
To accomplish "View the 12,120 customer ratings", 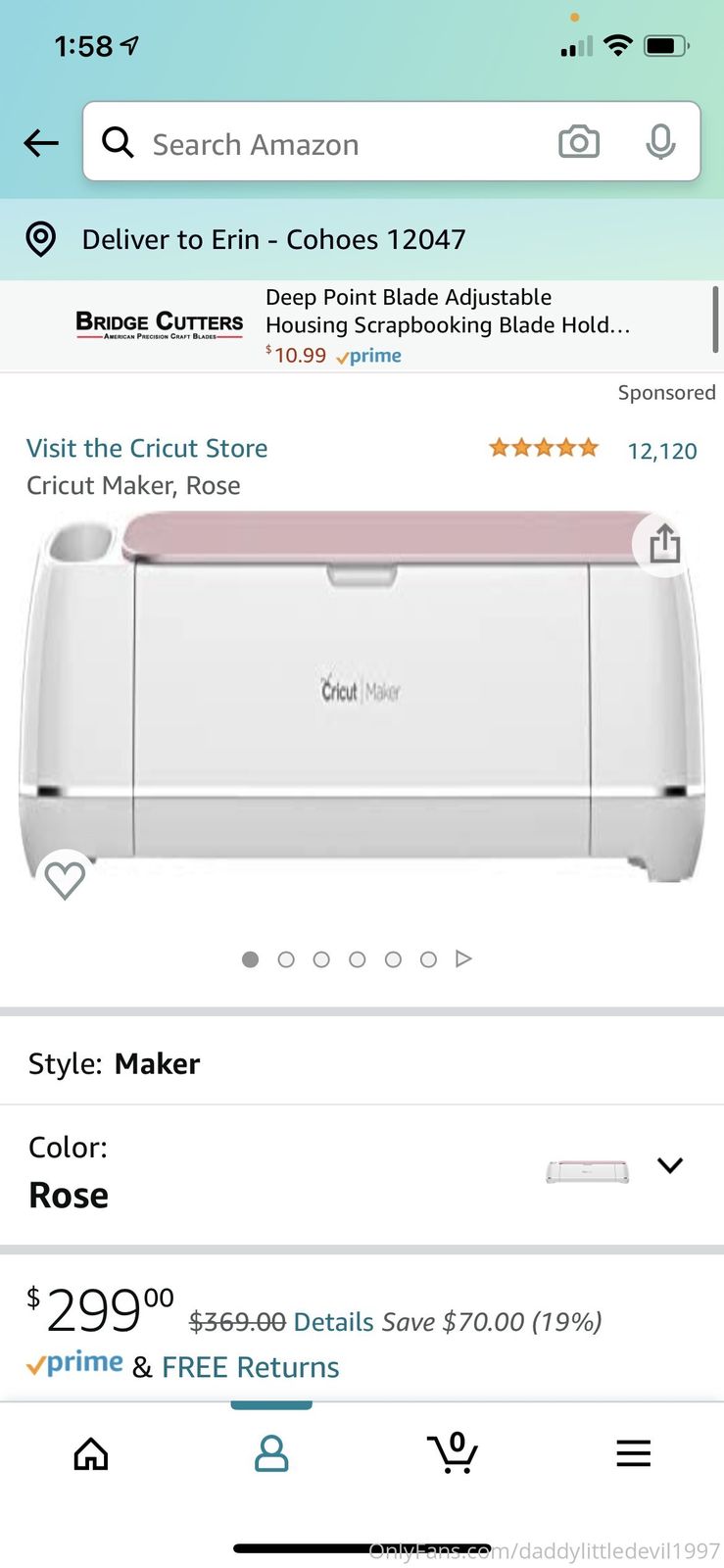I will 661,451.
